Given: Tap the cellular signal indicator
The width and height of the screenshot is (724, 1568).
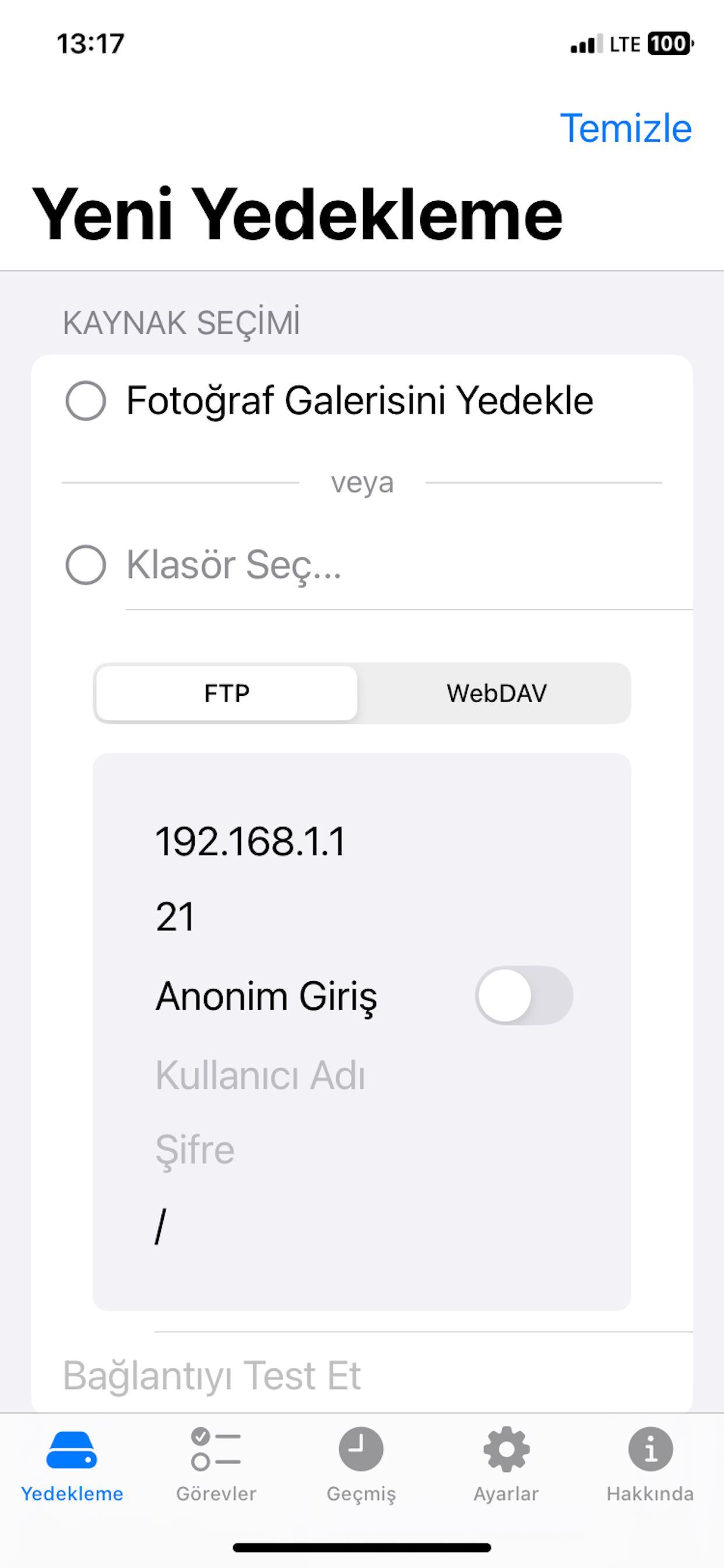Looking at the screenshot, I should [x=586, y=44].
